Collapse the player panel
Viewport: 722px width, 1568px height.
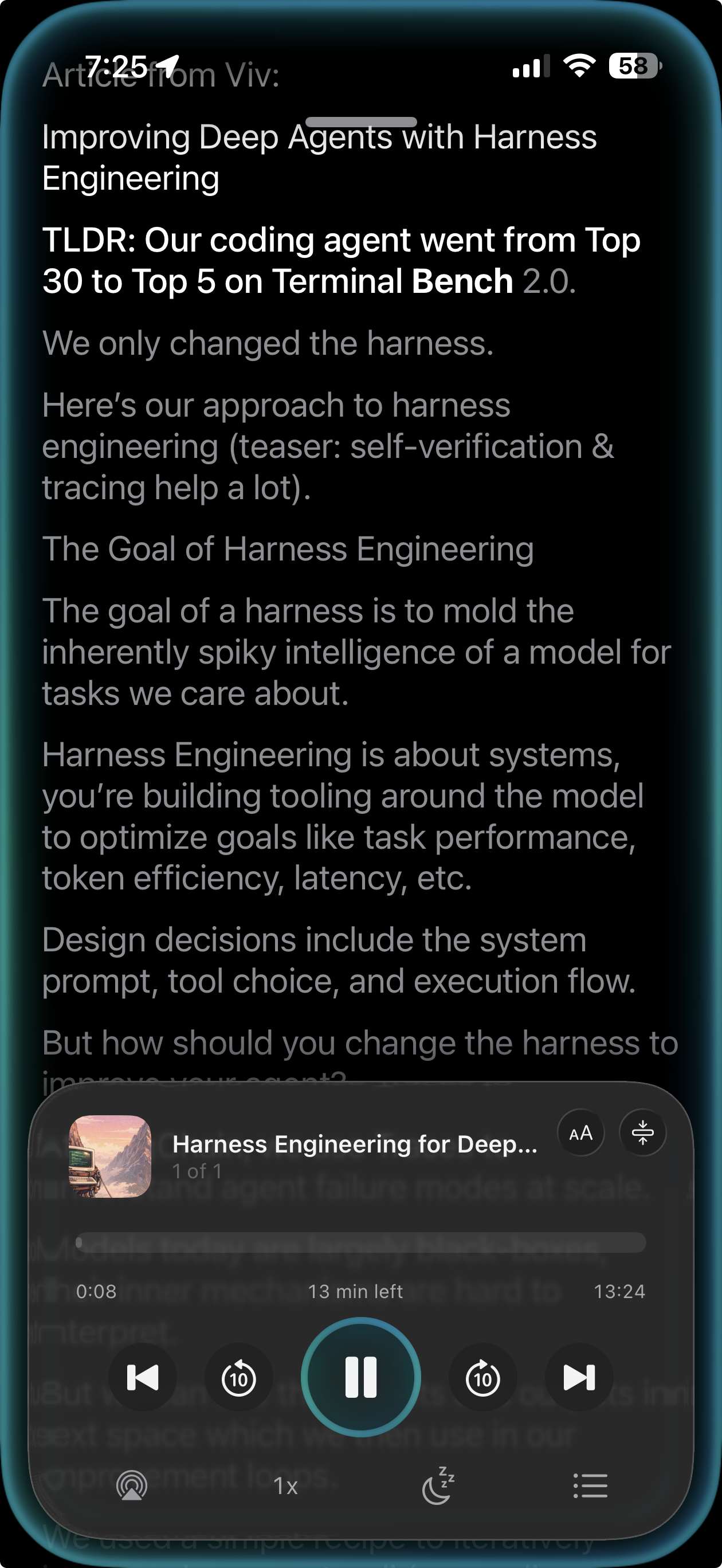point(642,1133)
